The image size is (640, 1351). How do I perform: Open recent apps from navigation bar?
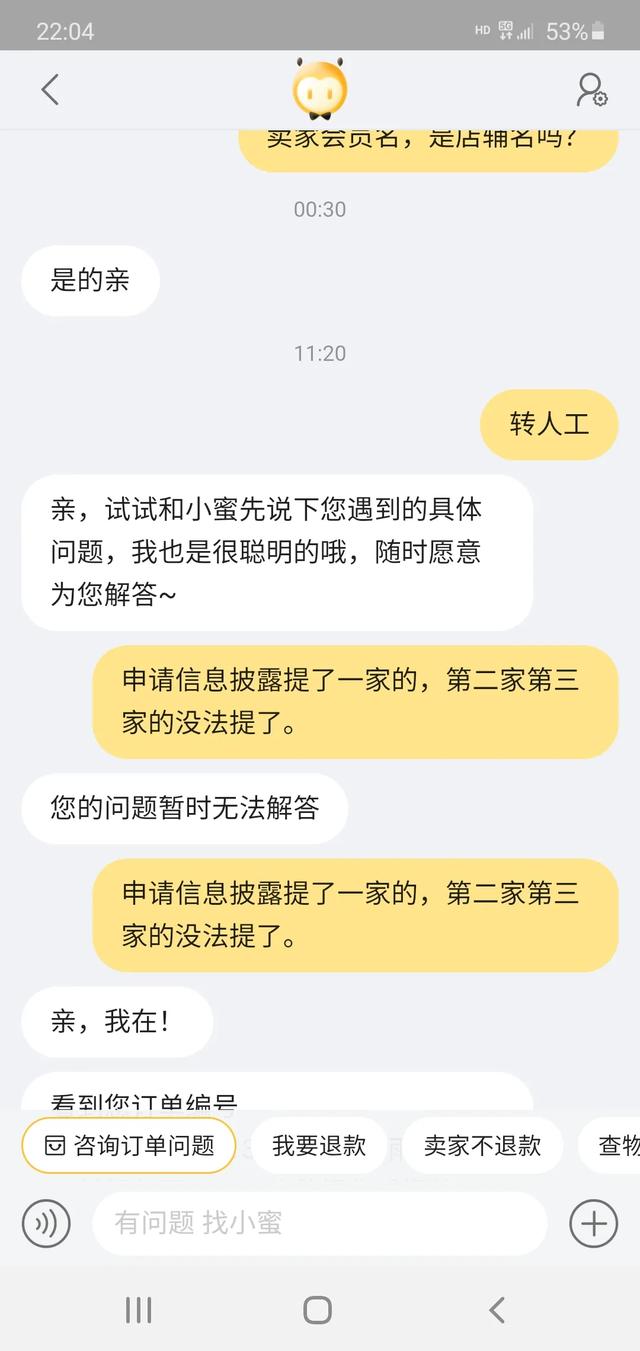[x=138, y=1310]
